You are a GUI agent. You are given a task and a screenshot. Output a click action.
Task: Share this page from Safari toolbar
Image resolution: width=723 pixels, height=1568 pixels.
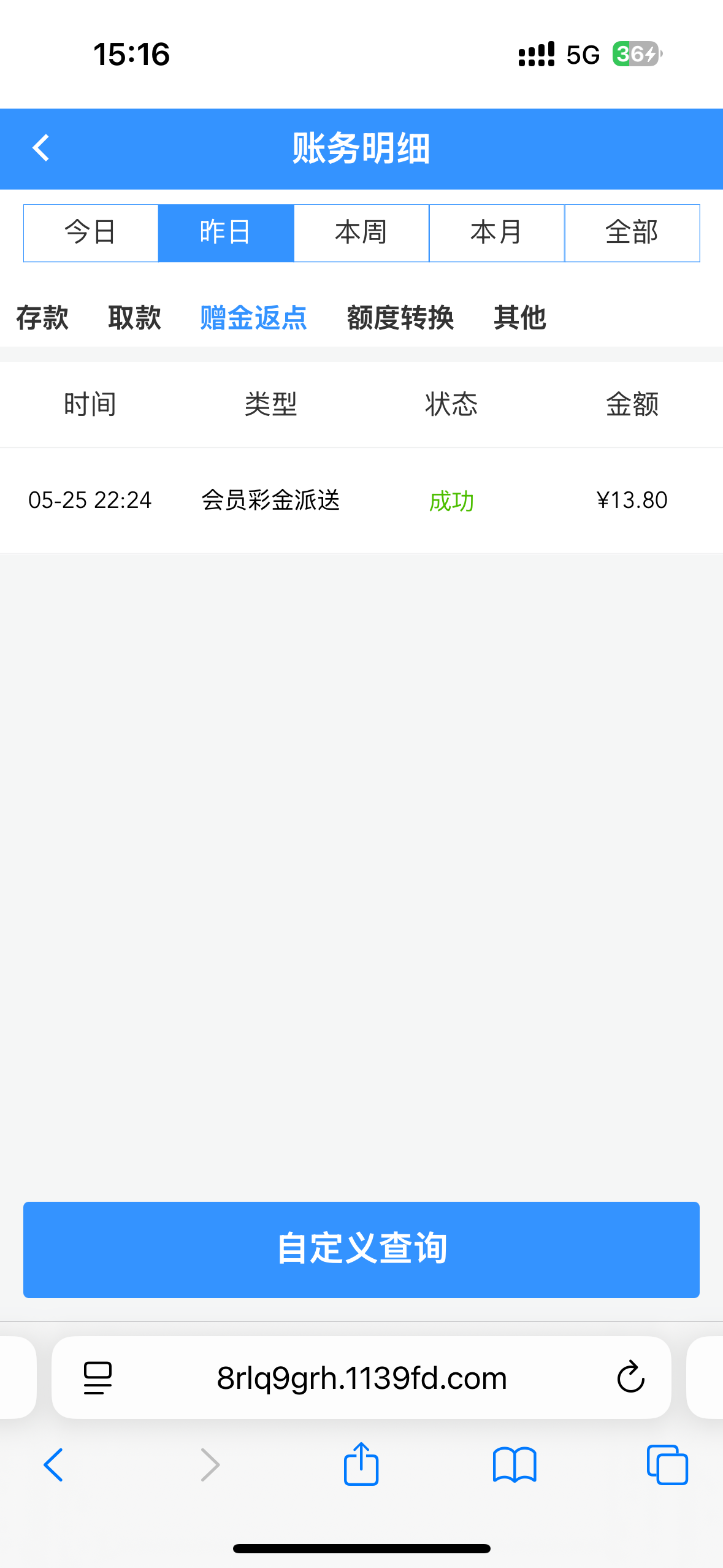click(361, 1464)
